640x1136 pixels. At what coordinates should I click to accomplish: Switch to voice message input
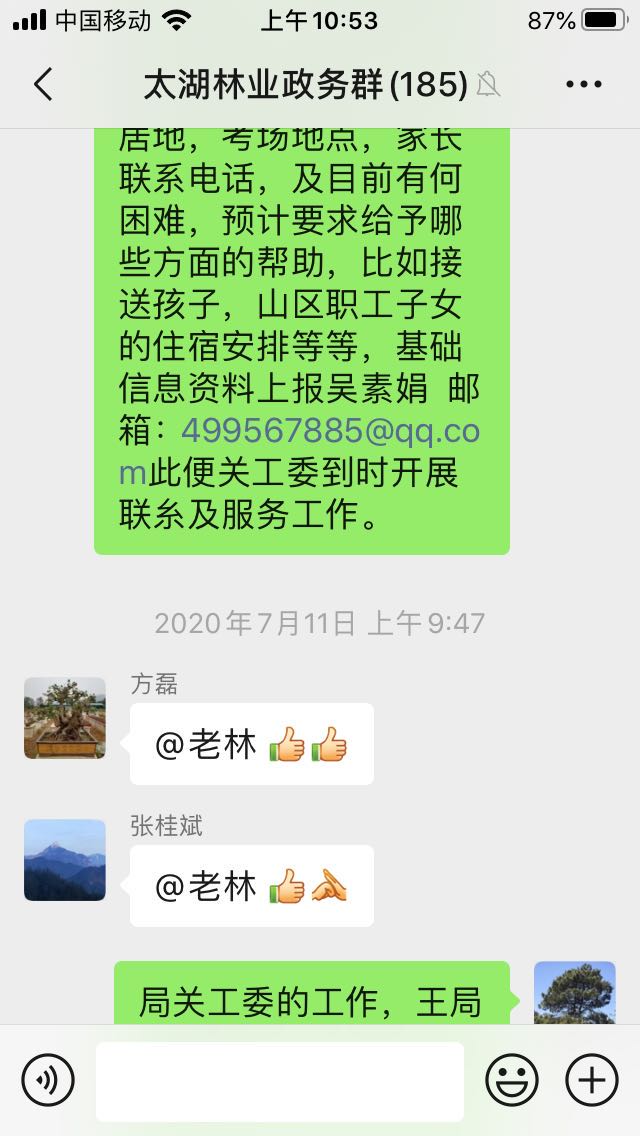click(x=48, y=1080)
